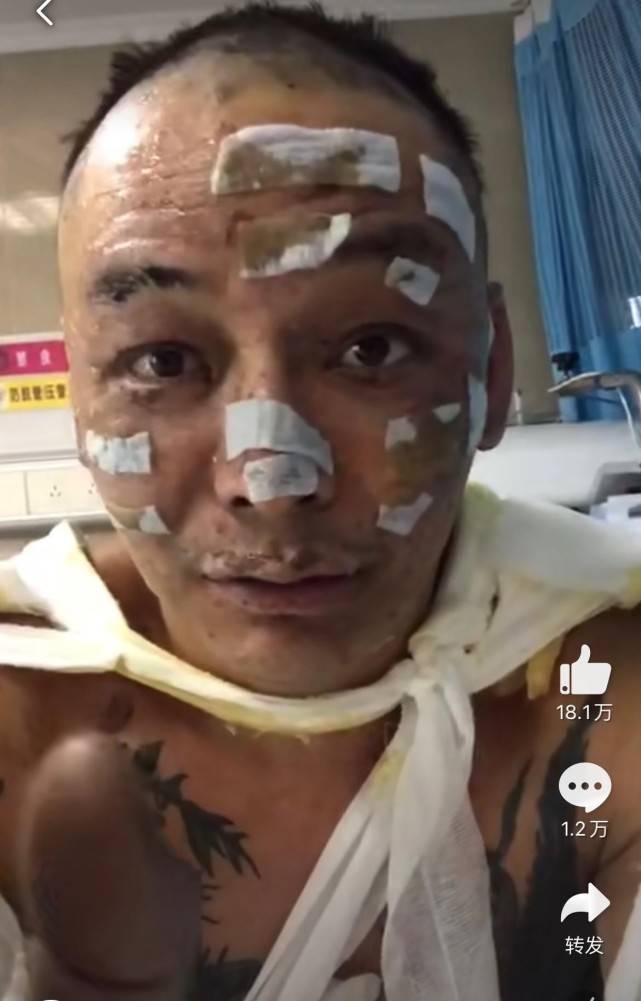The height and width of the screenshot is (1001, 641).
Task: Share the video via 转发
Action: [x=585, y=905]
